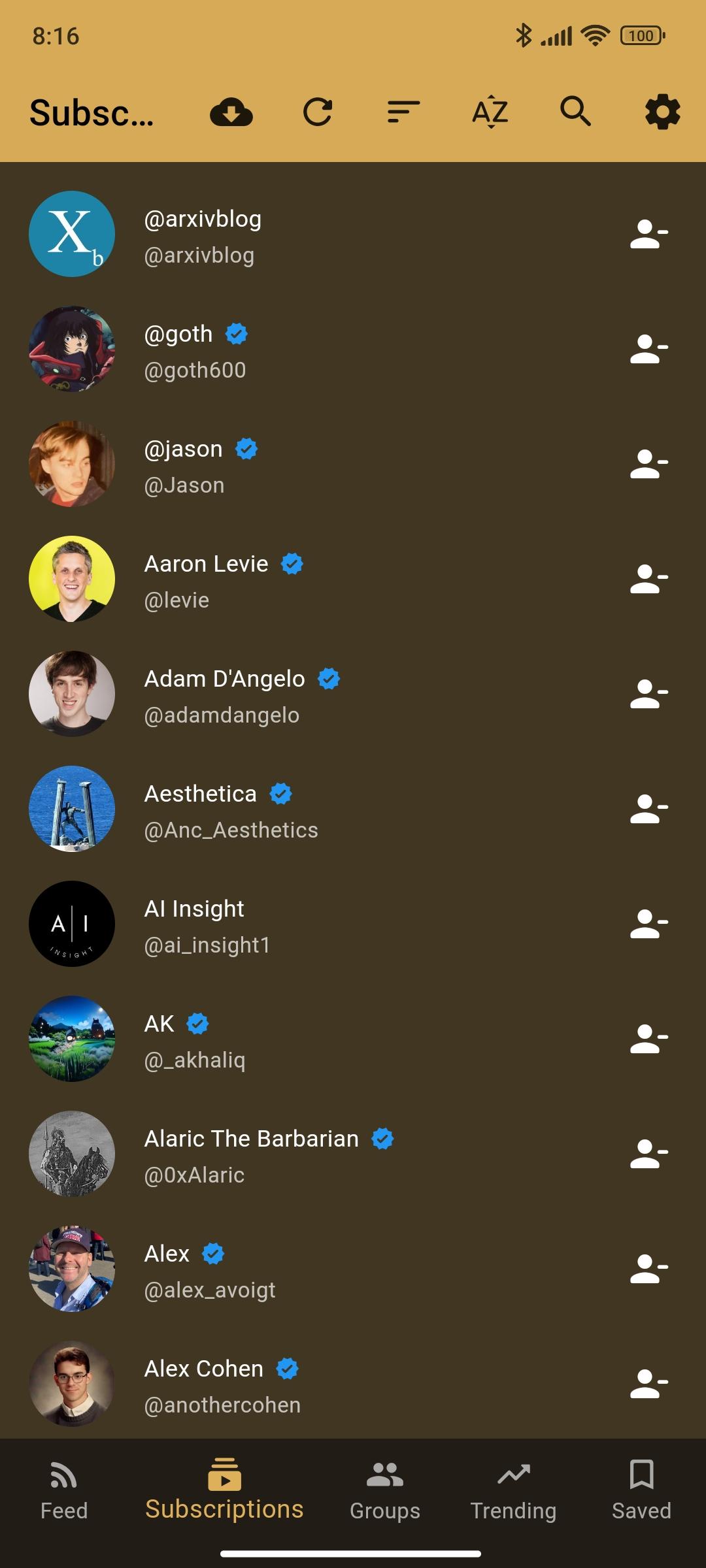This screenshot has height=1568, width=706.
Task: Tap the cloud download icon
Action: pyautogui.click(x=231, y=112)
